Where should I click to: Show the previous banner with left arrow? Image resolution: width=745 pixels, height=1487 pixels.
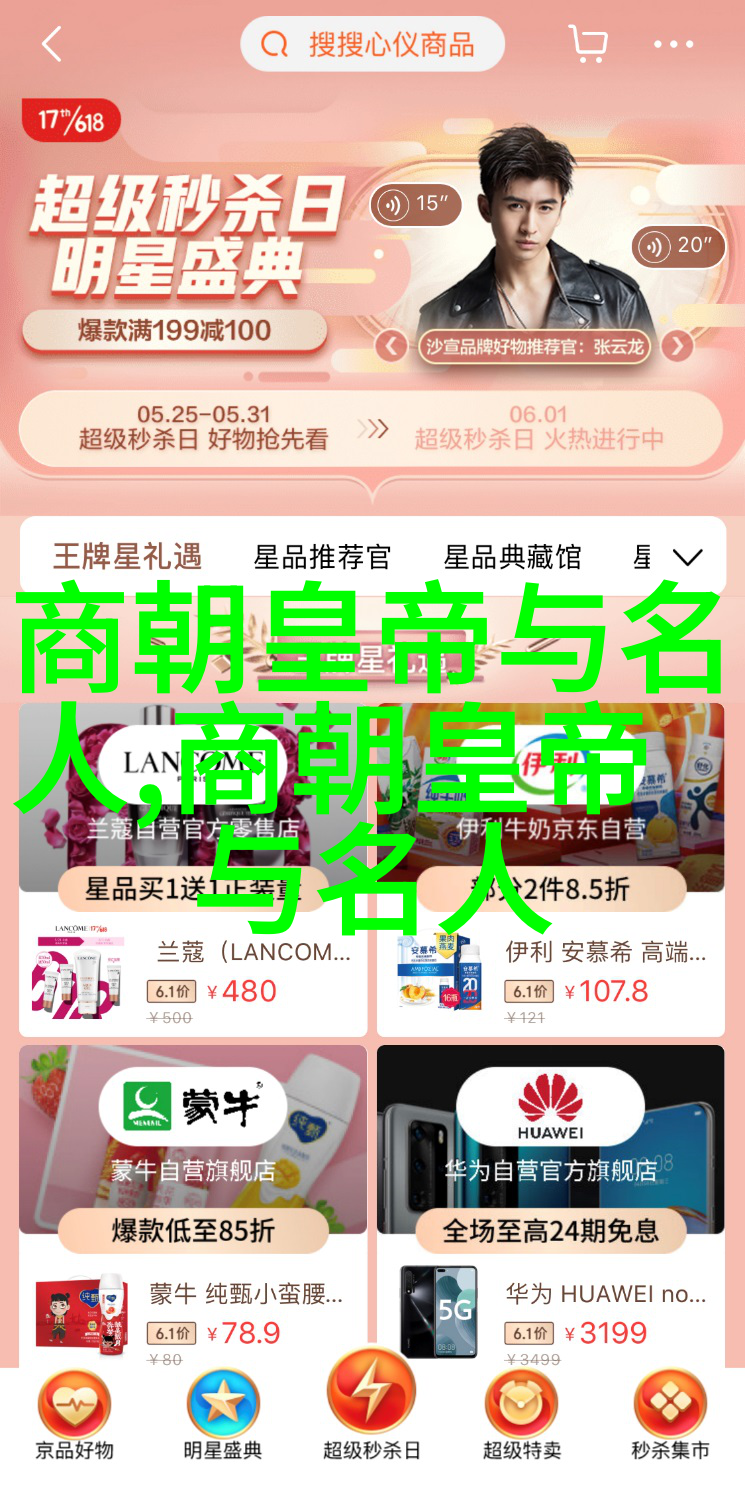[x=391, y=347]
